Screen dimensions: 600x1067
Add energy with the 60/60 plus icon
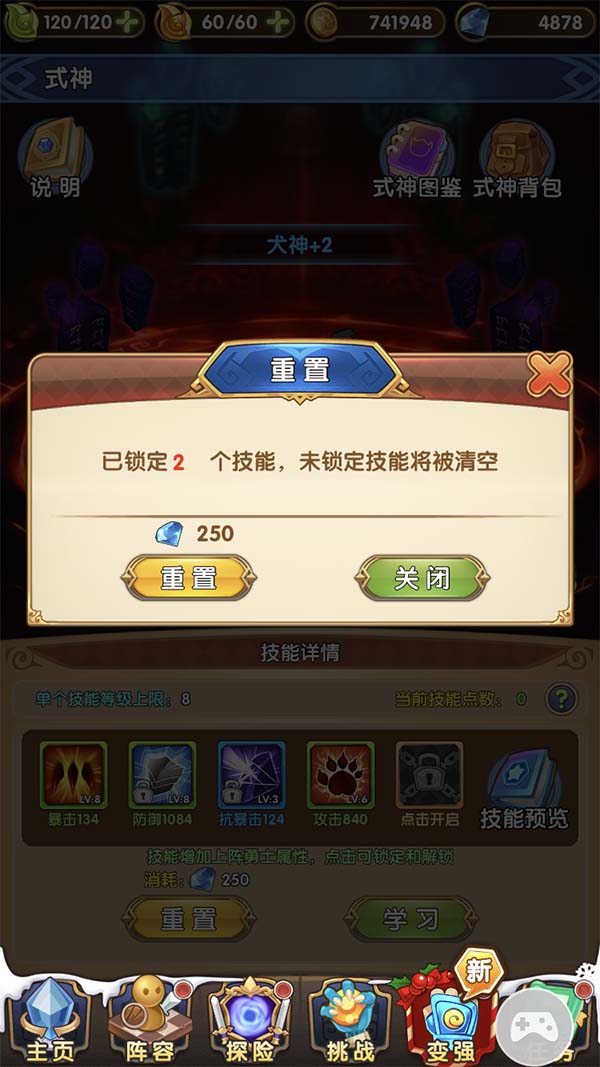pyautogui.click(x=278, y=22)
